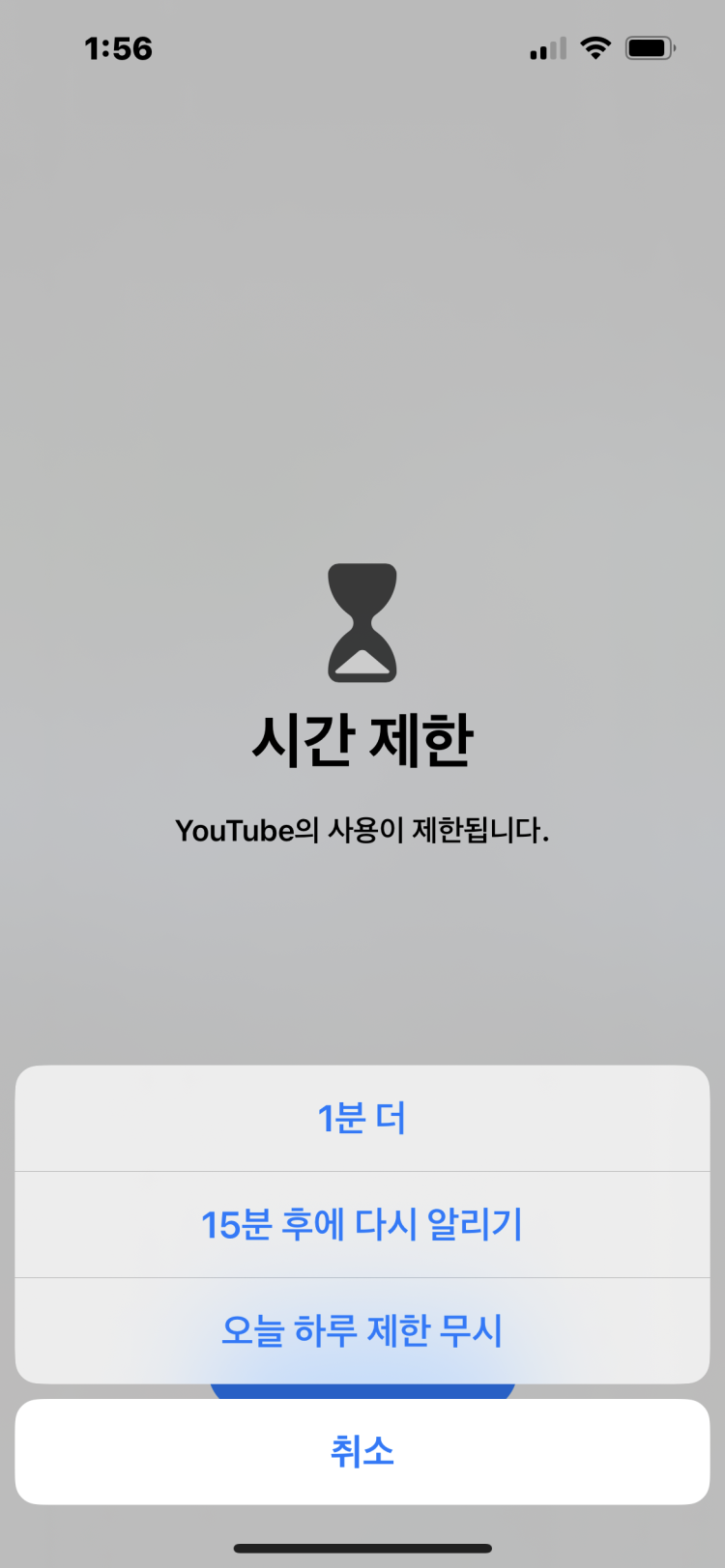The image size is (725, 1568).
Task: Select the '1분 더' option
Action: [x=362, y=1119]
